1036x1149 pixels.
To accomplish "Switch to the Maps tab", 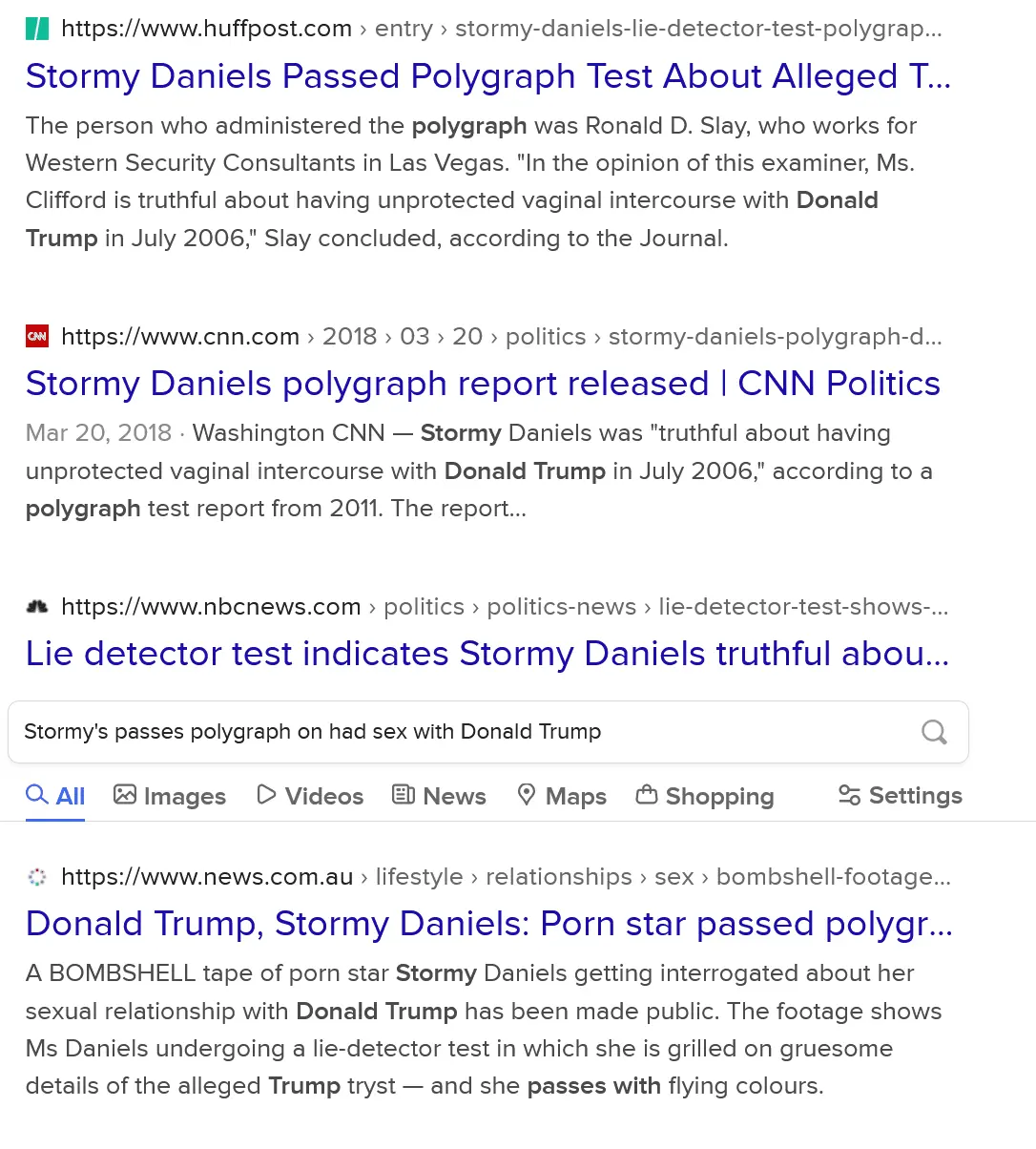I will coord(561,796).
